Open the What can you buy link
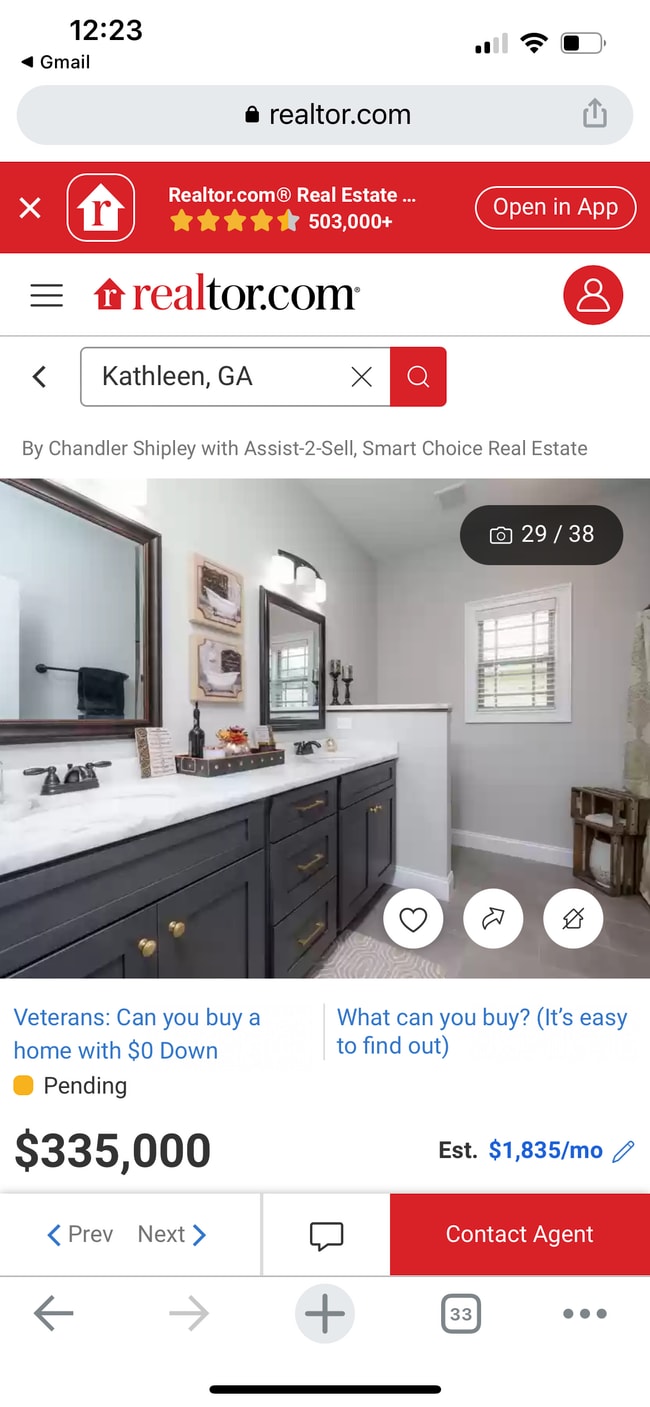 482,1031
